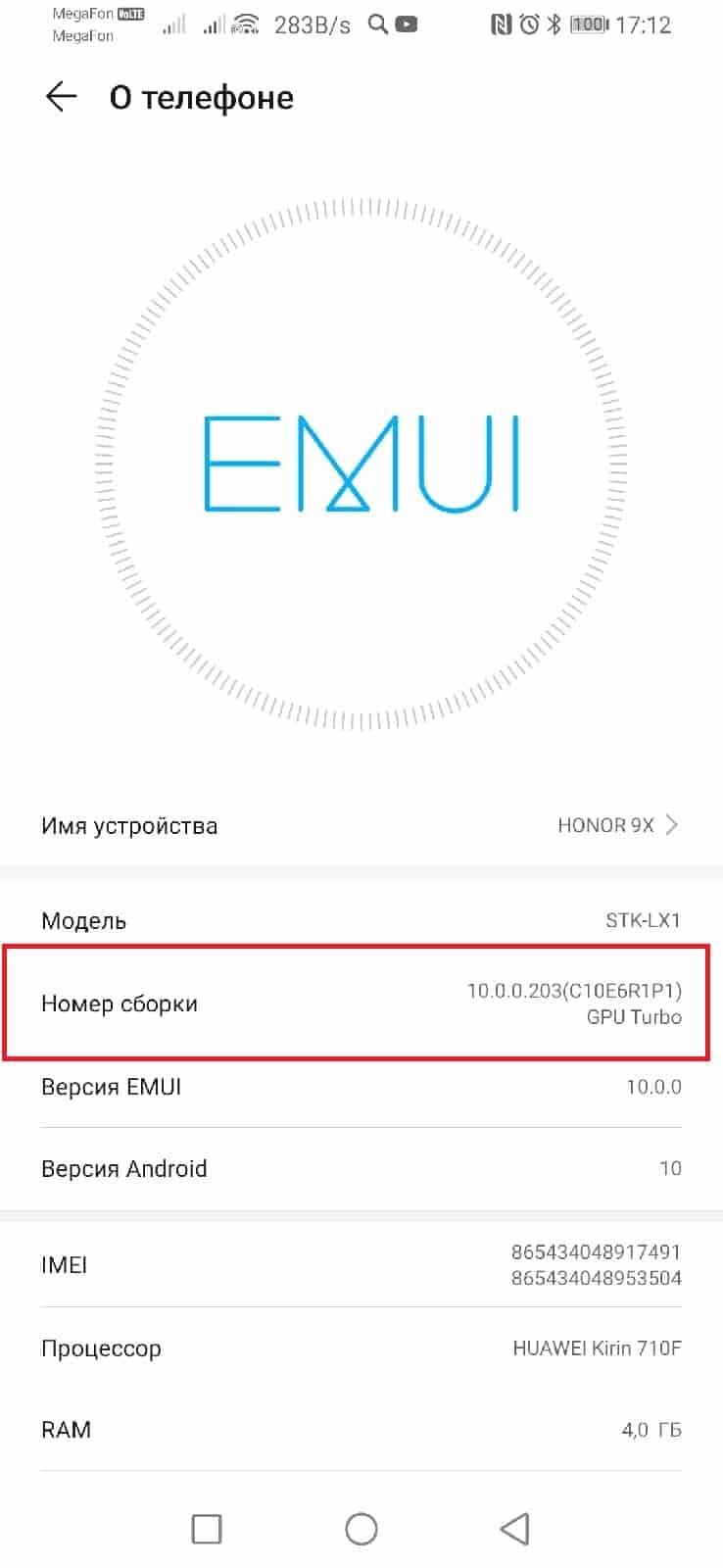Go to home screen via circle button
The image size is (723, 1568).
pos(361,1529)
